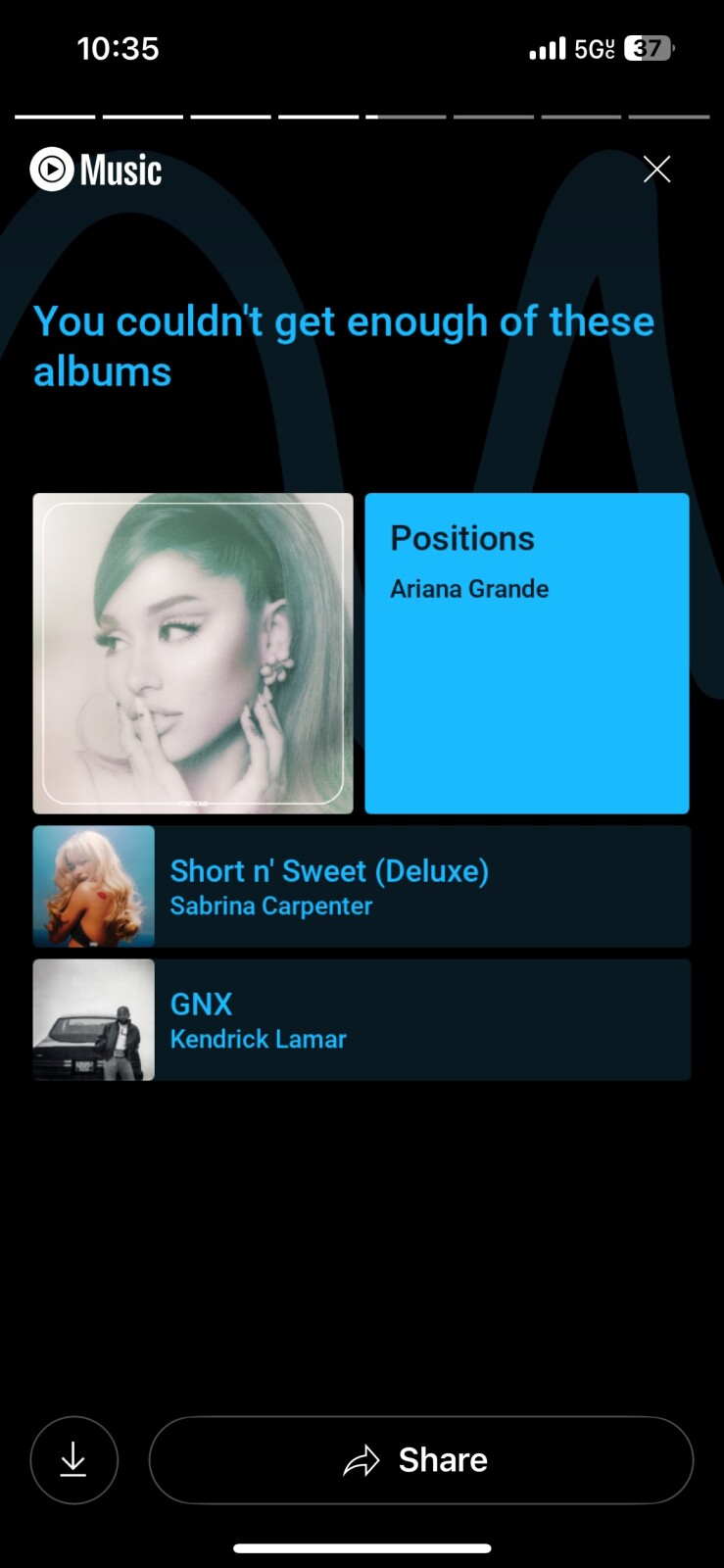Share your top albums recap

point(420,1459)
